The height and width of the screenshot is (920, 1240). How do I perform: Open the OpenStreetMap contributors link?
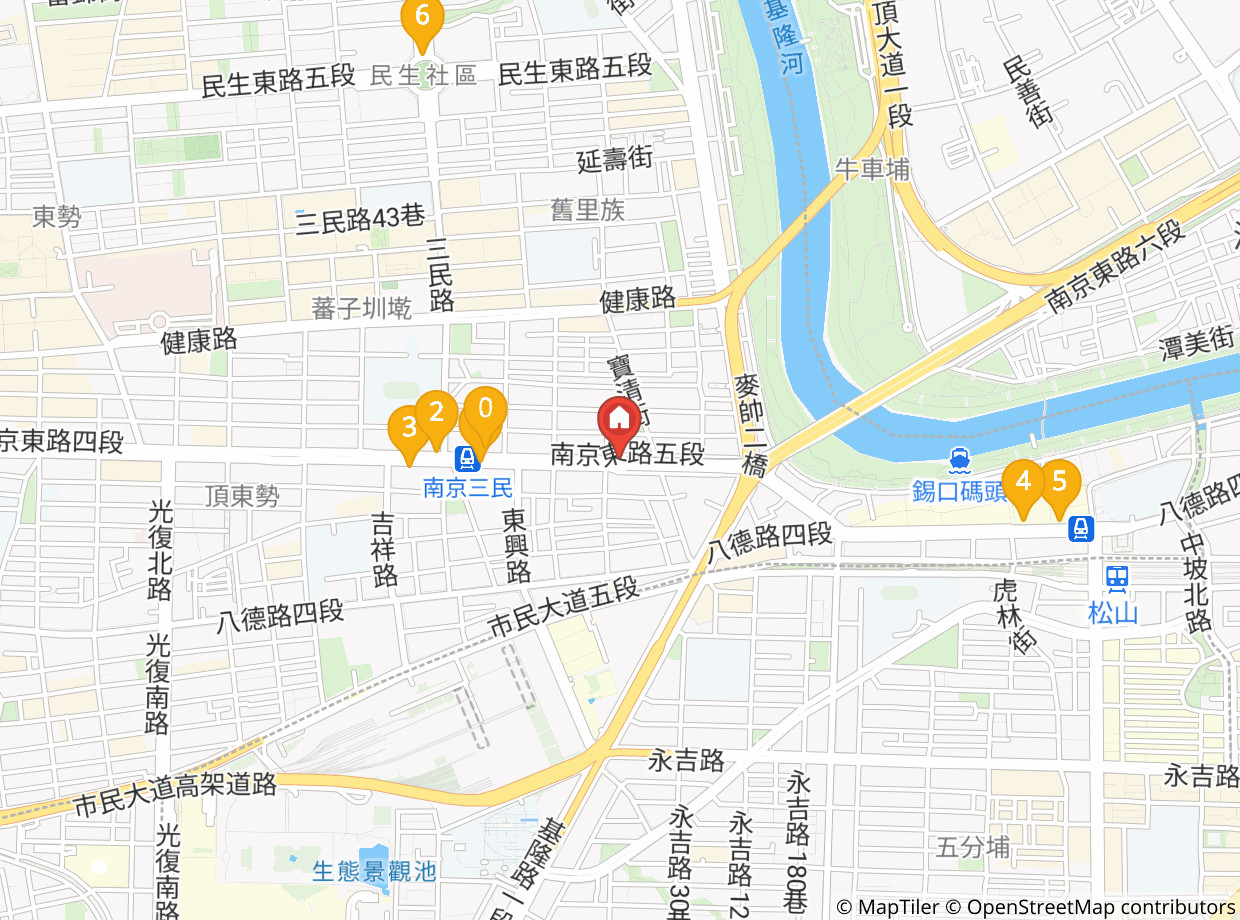(x=1101, y=907)
